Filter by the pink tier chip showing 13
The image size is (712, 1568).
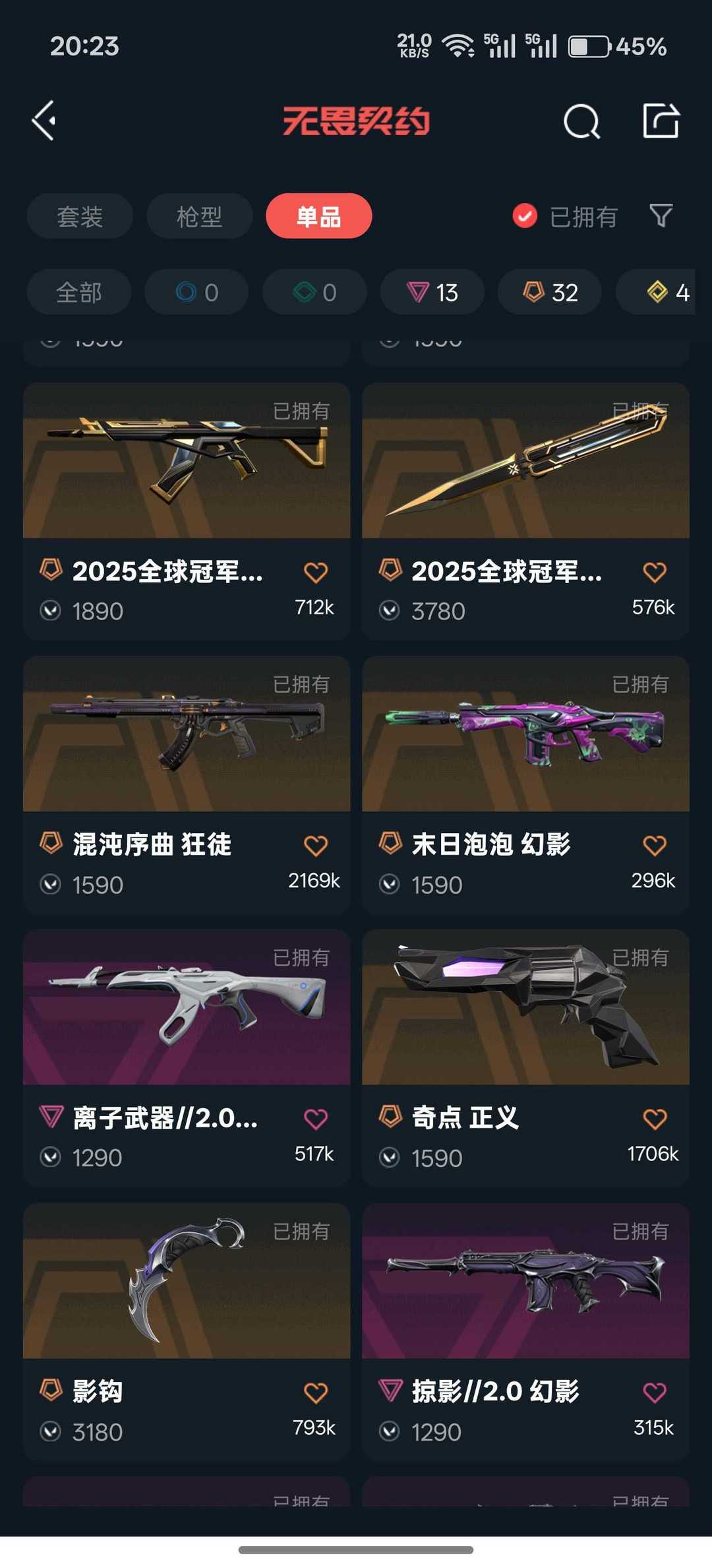coord(432,292)
